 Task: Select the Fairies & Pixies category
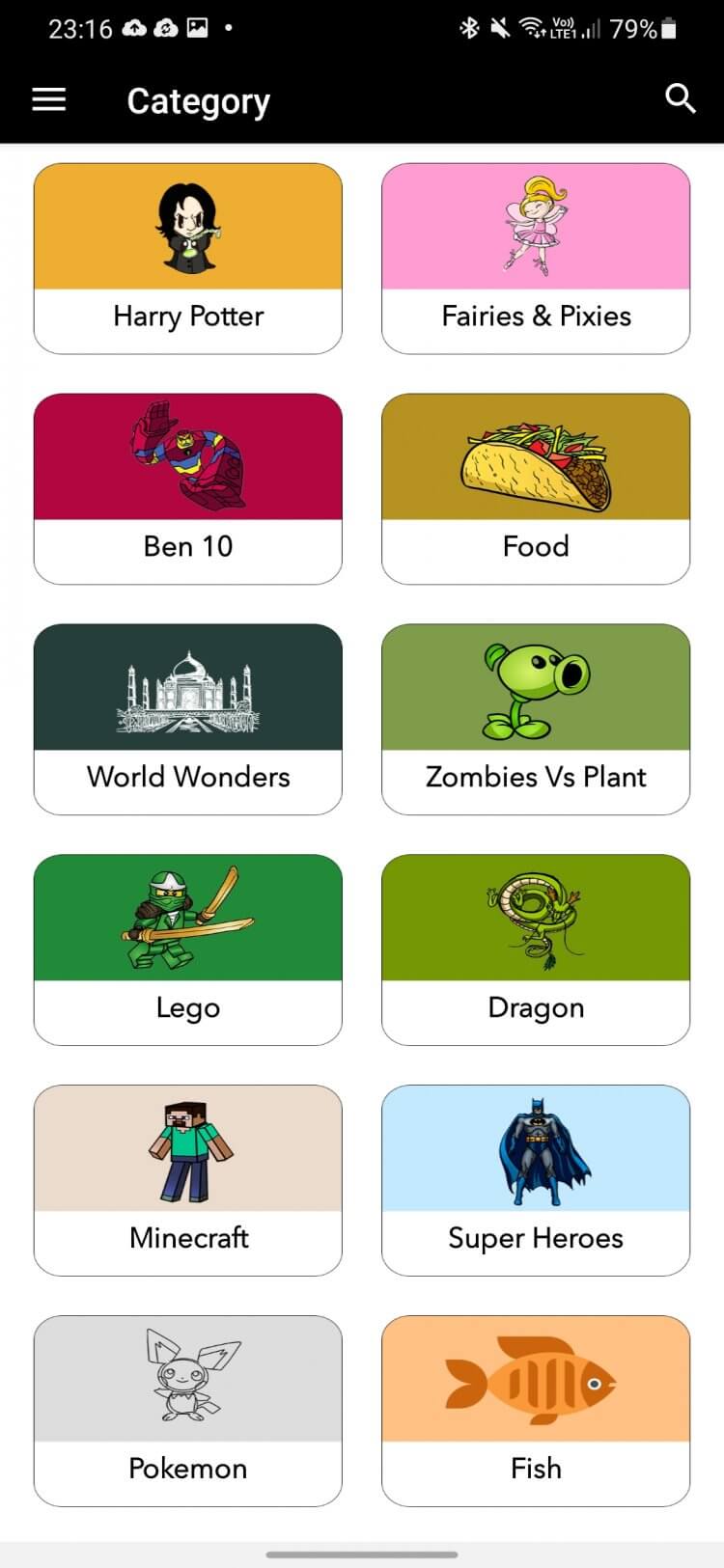(536, 259)
